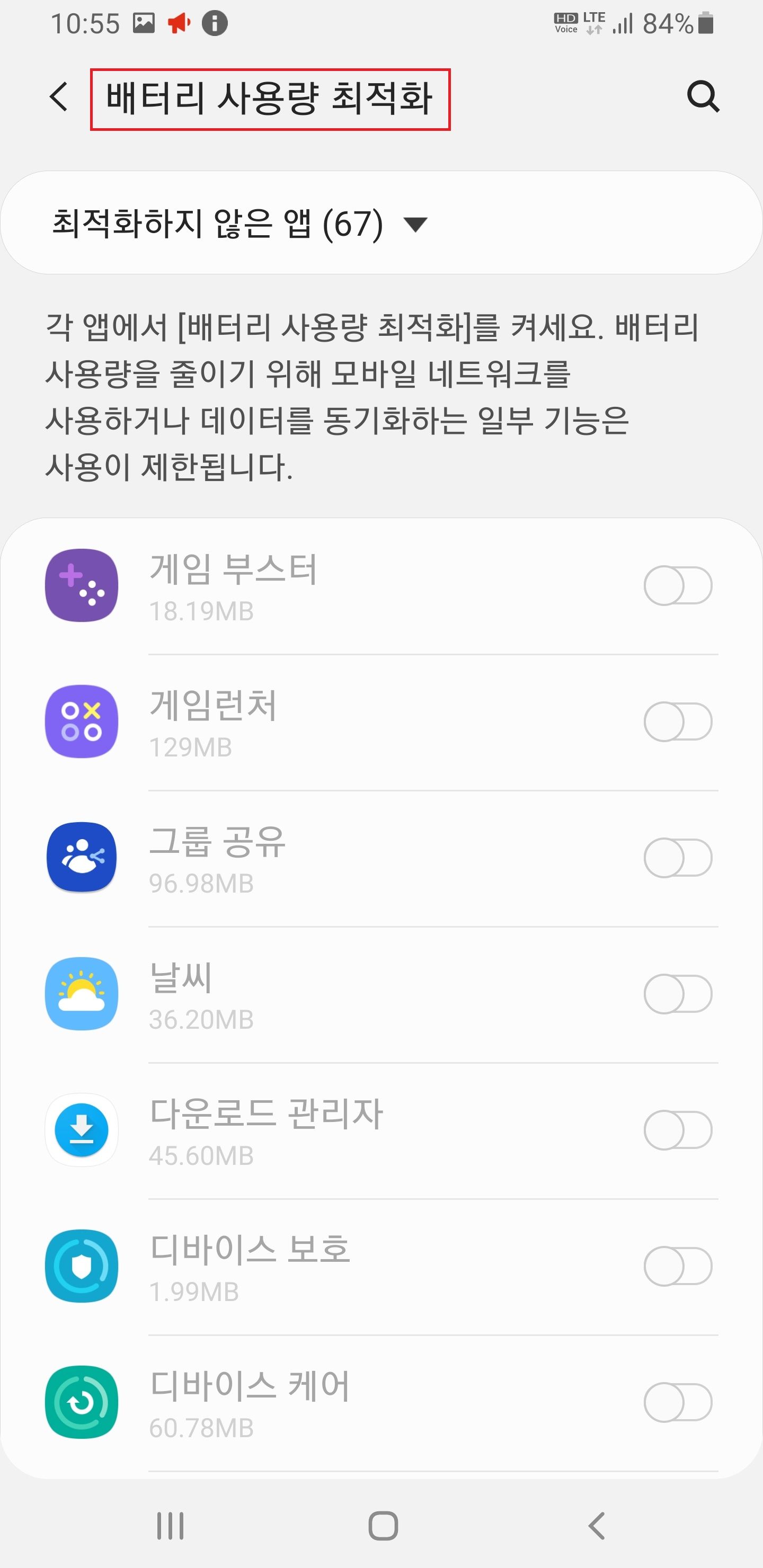This screenshot has width=763, height=1568.
Task: Open the search magnifier icon
Action: point(703,97)
